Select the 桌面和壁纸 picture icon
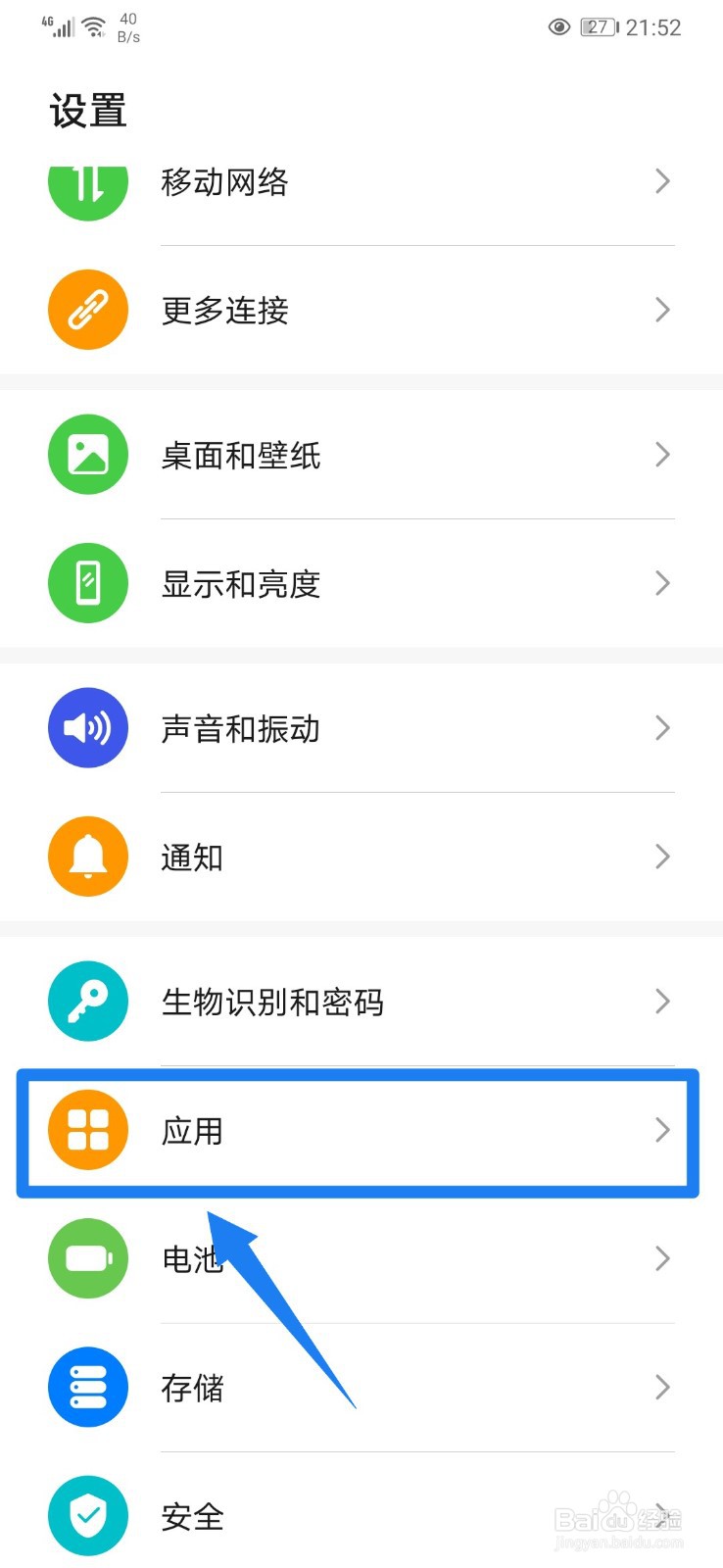This screenshot has height=1568, width=723. point(87,454)
